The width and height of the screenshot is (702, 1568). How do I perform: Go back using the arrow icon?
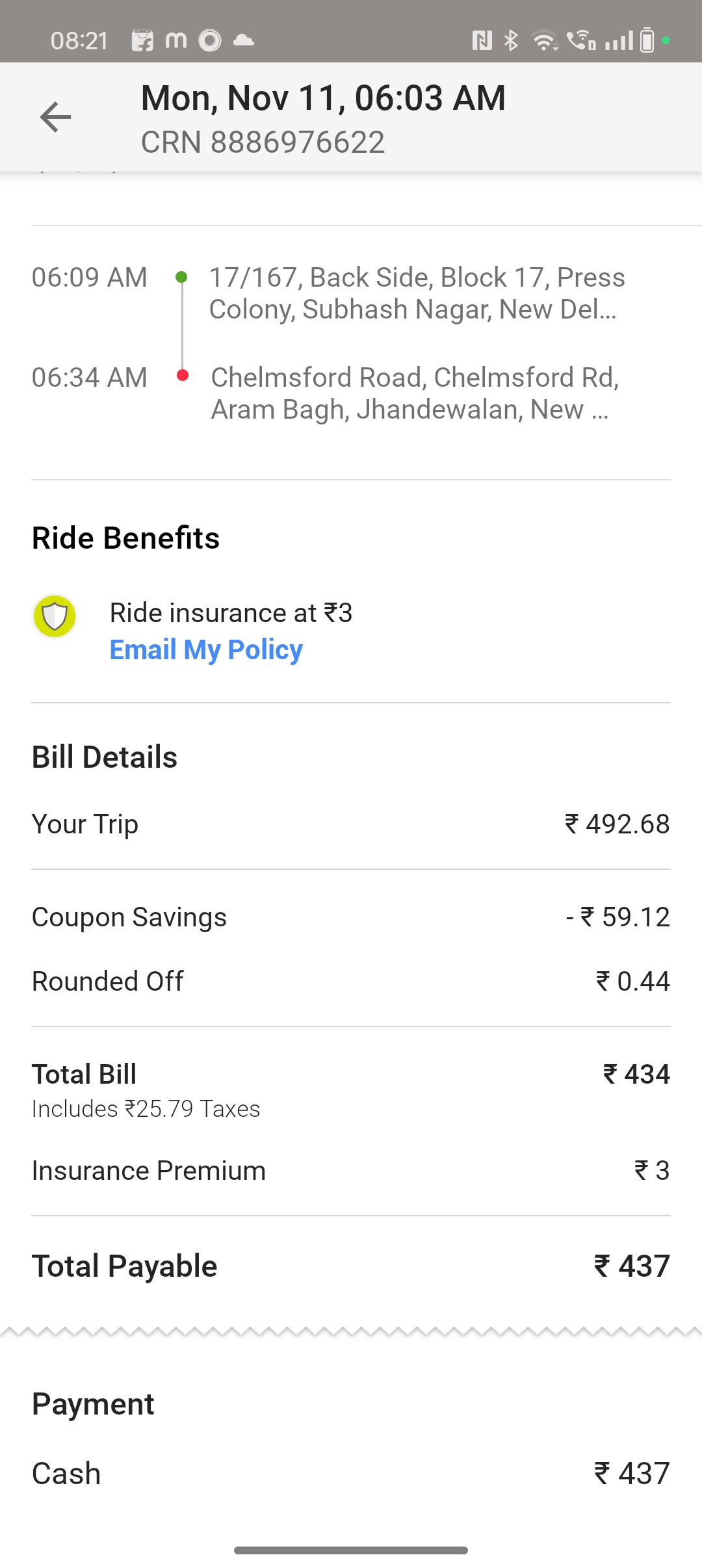(x=55, y=117)
